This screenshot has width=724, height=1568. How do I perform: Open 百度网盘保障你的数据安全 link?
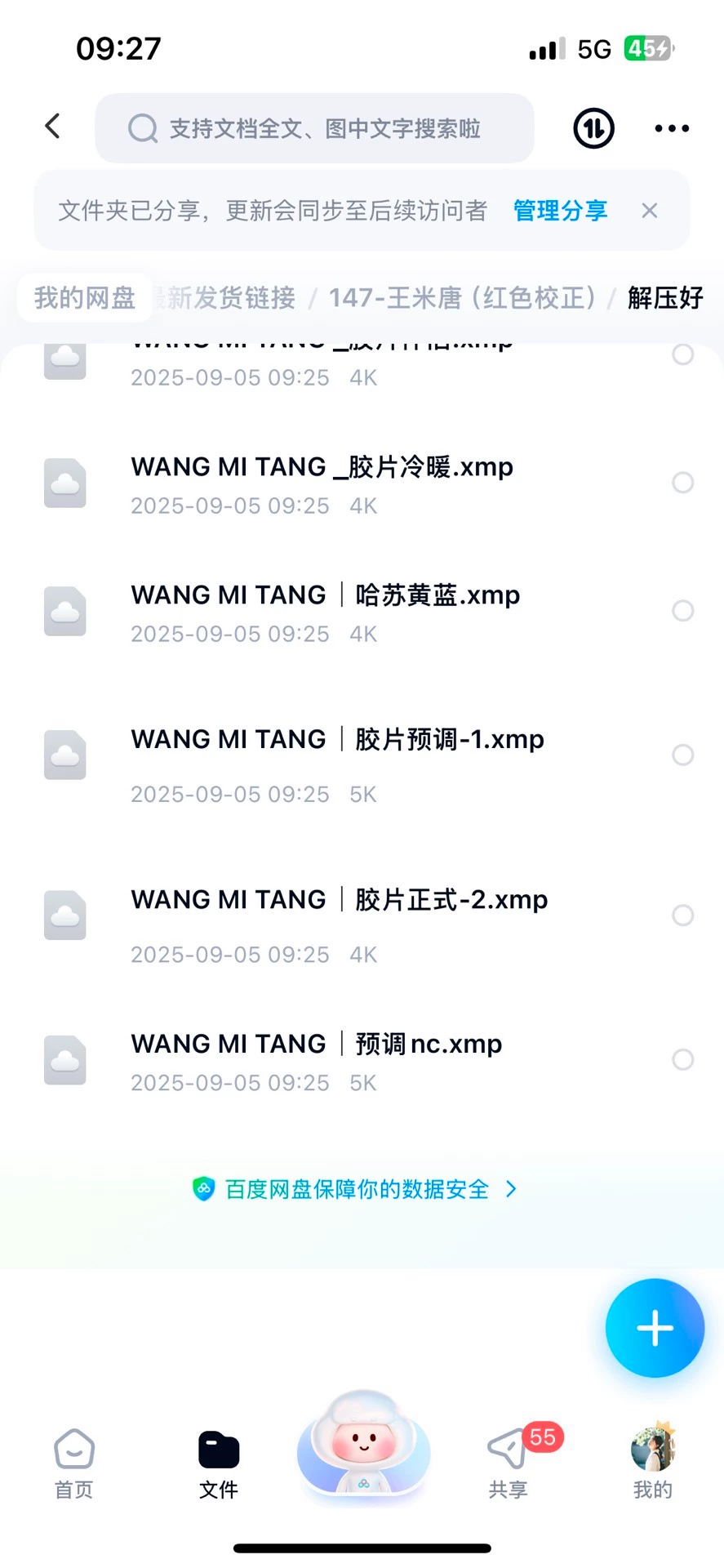click(x=357, y=1189)
